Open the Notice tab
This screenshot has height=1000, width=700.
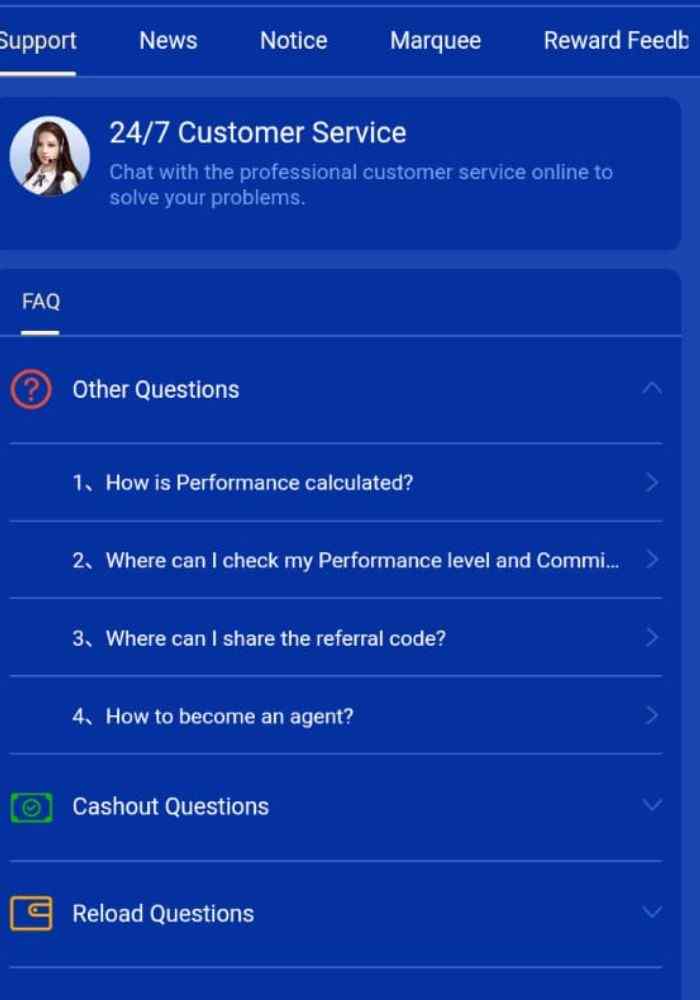(293, 41)
